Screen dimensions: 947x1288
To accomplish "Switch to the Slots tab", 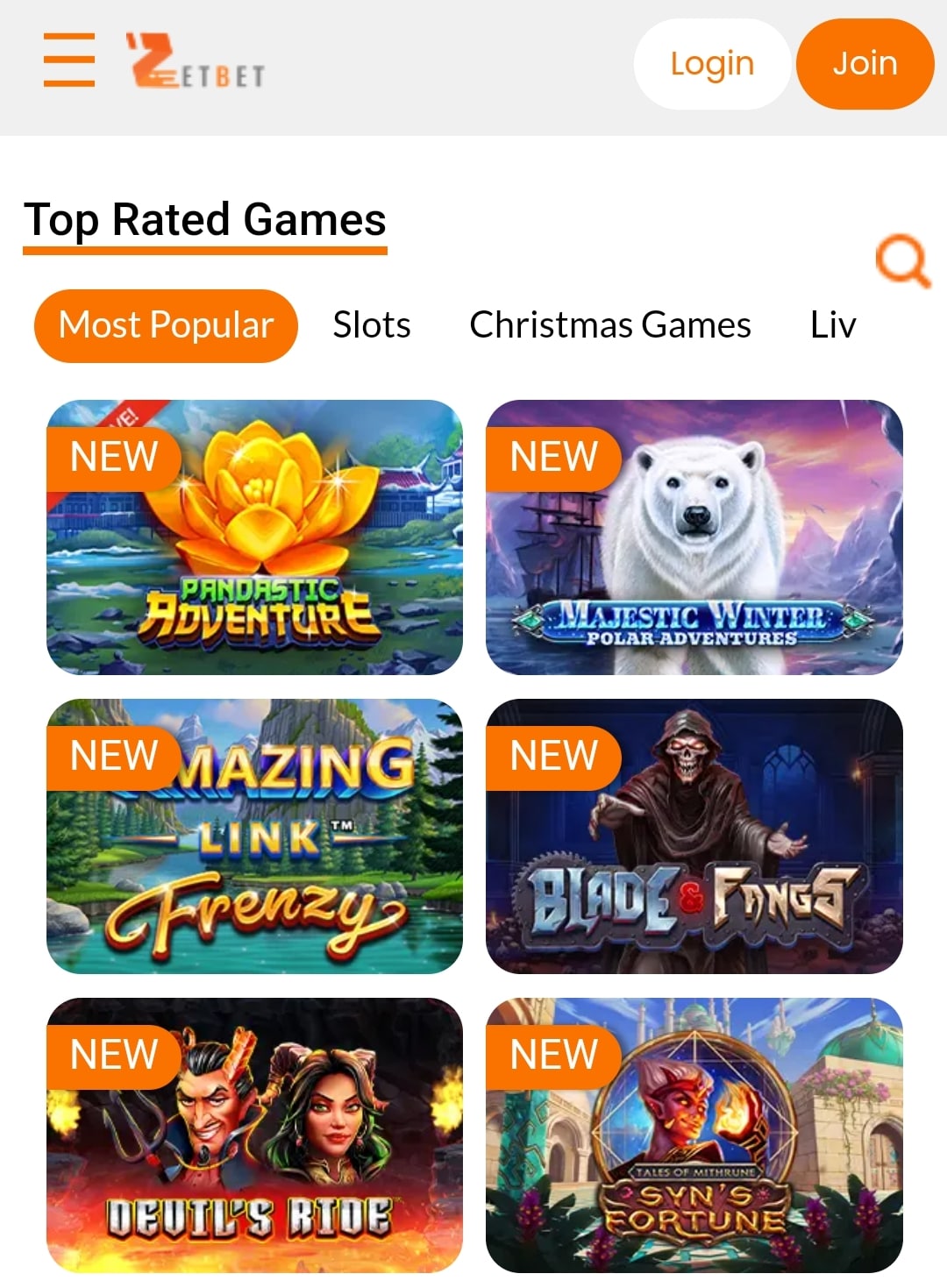I will click(372, 325).
